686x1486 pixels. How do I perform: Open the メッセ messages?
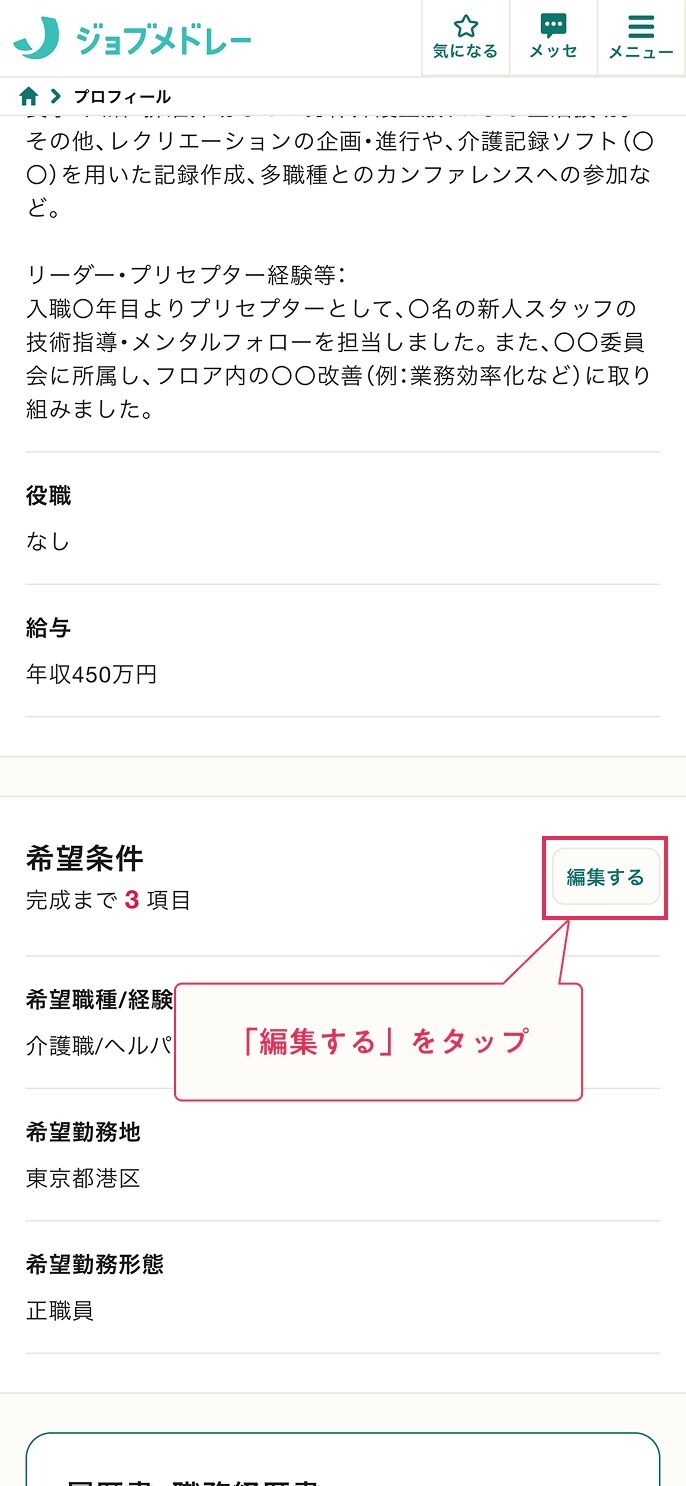(x=553, y=38)
